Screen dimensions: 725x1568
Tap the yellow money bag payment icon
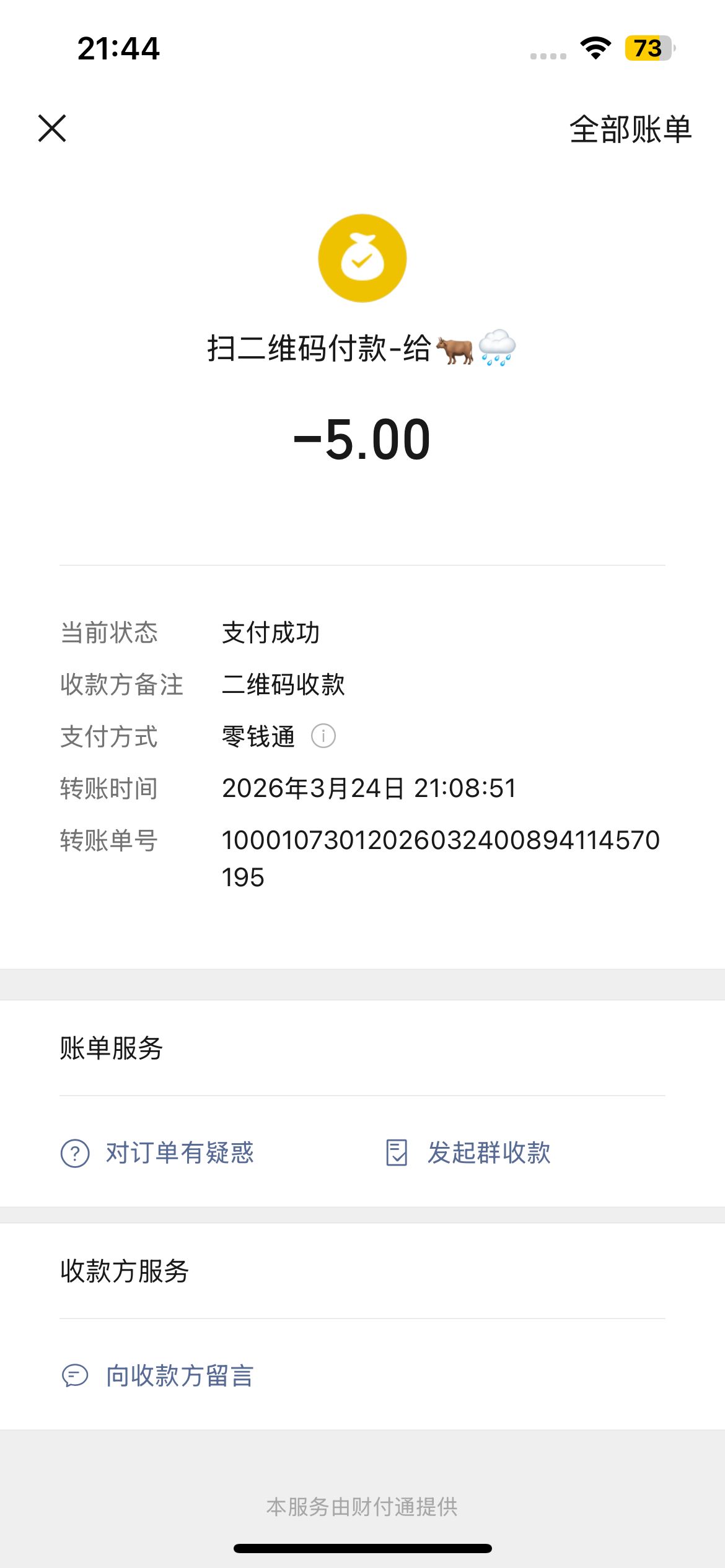tap(362, 258)
